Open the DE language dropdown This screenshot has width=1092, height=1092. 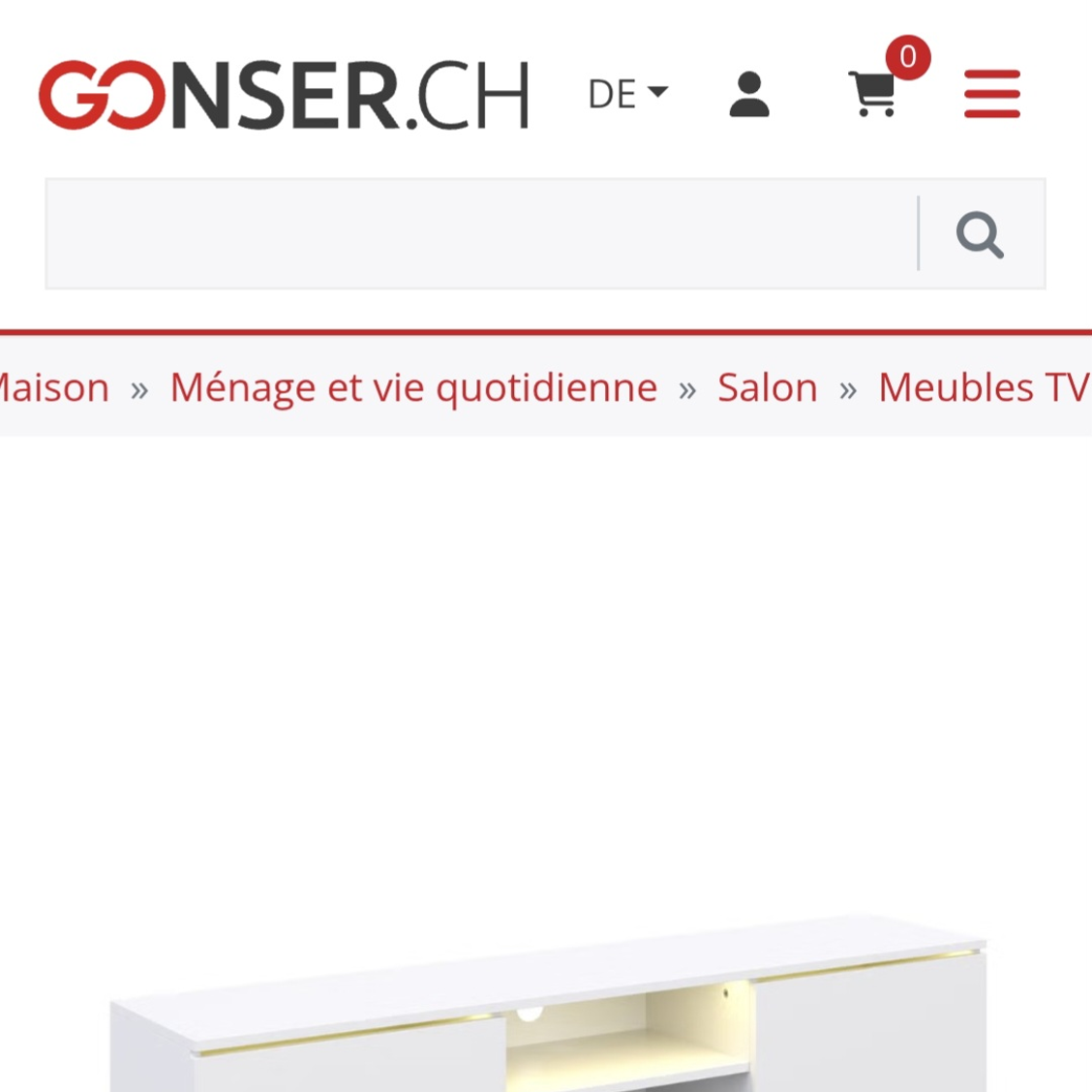click(x=627, y=94)
